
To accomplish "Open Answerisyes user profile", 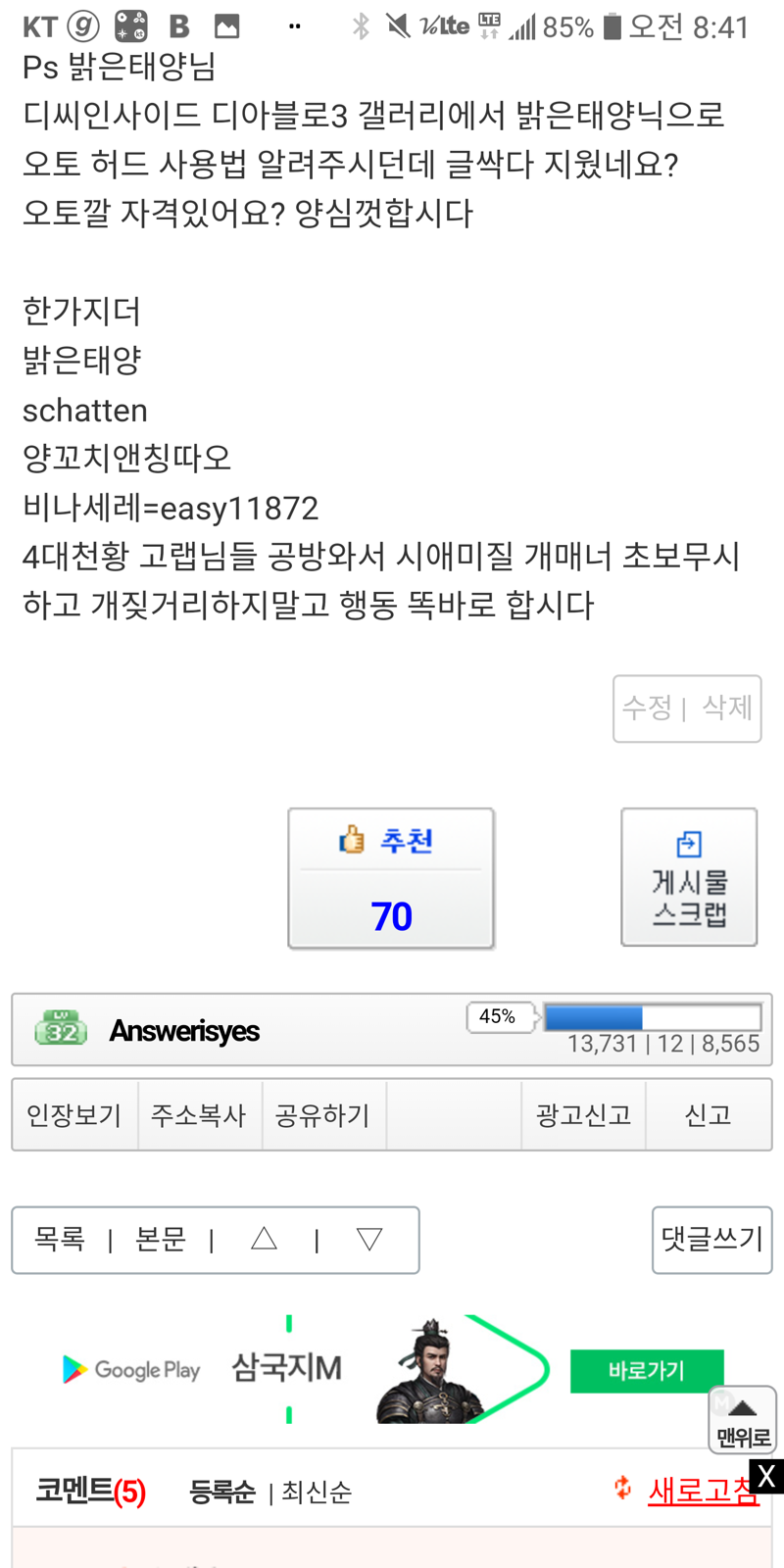I will click(184, 1030).
